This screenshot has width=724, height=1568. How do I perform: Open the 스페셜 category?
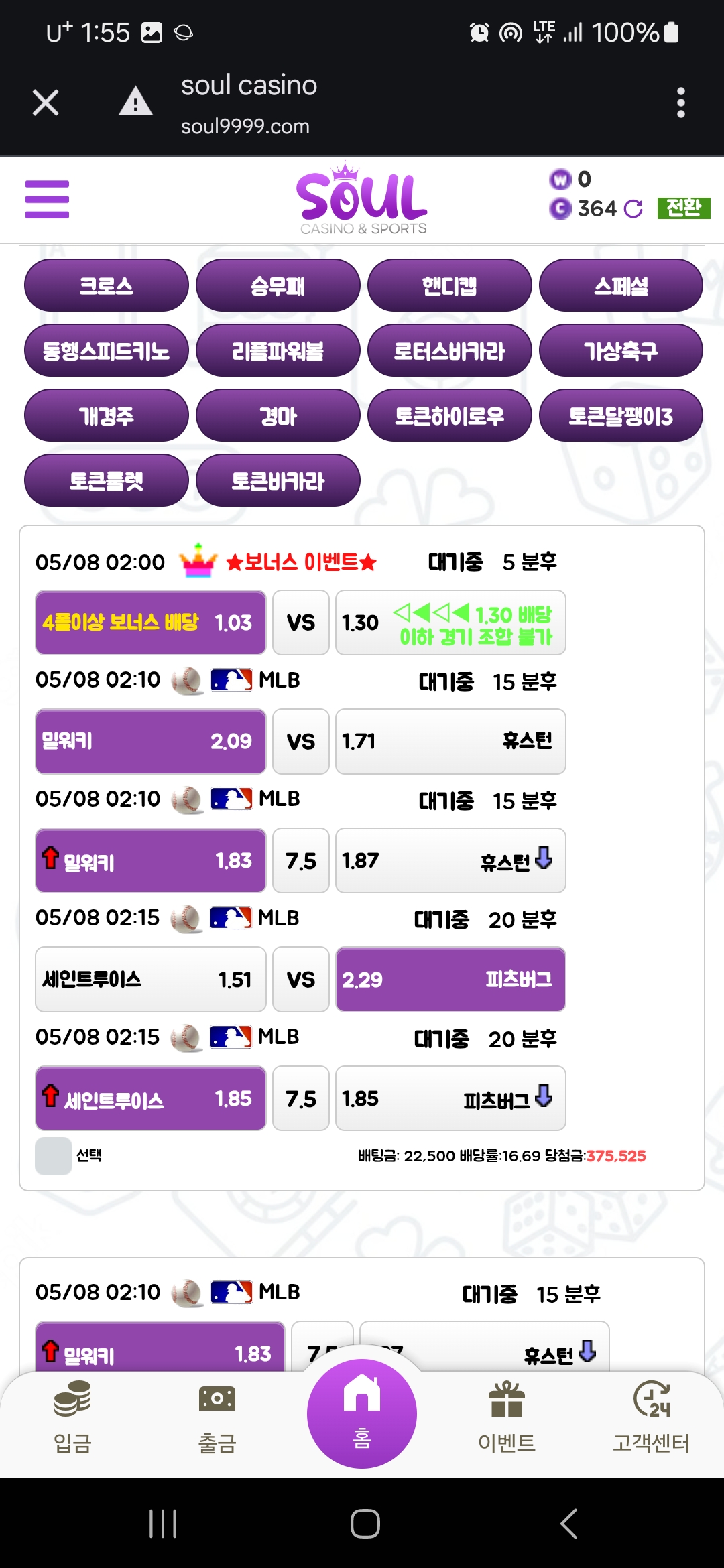coord(621,286)
